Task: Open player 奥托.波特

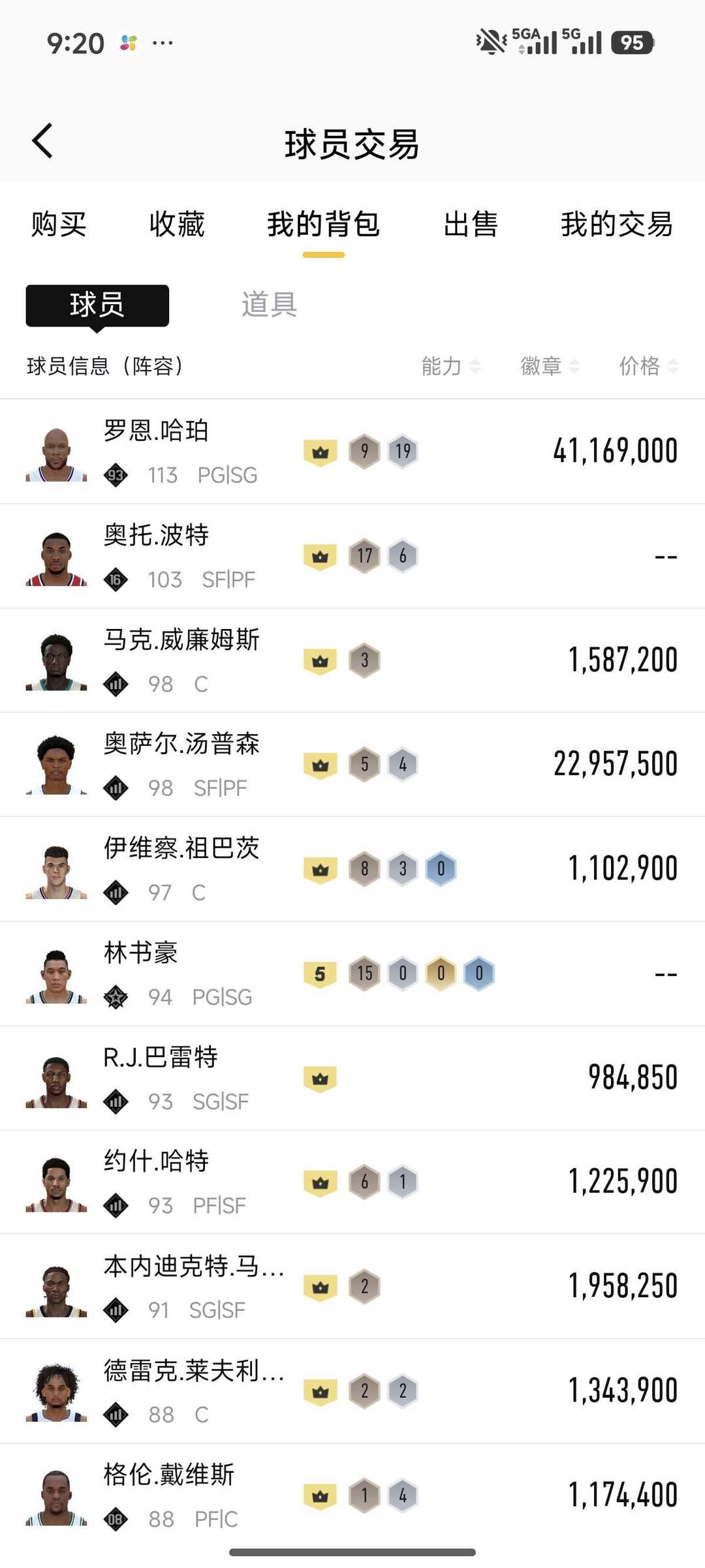Action: click(352, 556)
